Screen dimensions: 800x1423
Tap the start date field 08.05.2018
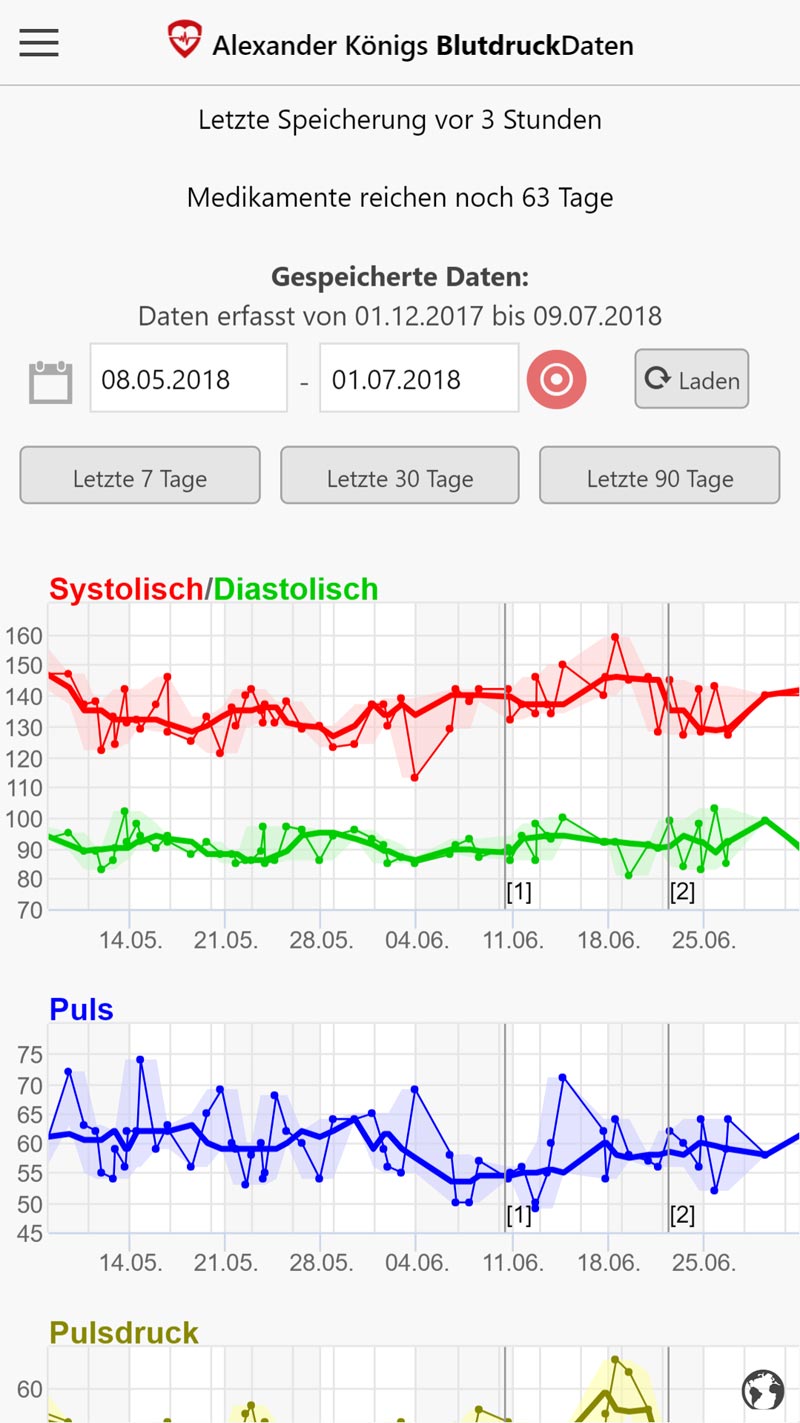189,378
